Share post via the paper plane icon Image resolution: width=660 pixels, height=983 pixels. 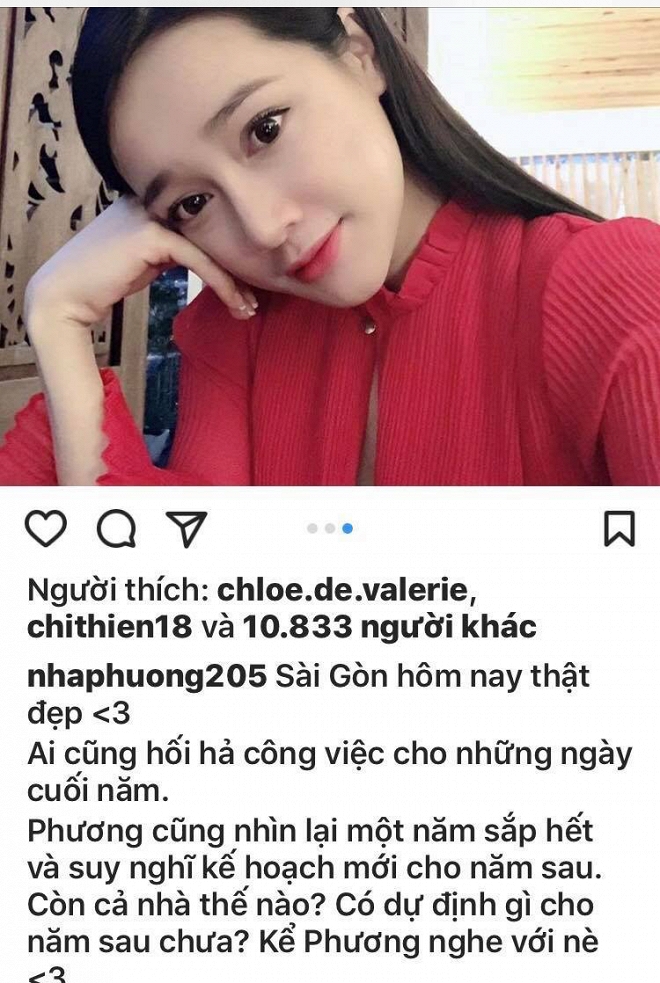tap(186, 528)
